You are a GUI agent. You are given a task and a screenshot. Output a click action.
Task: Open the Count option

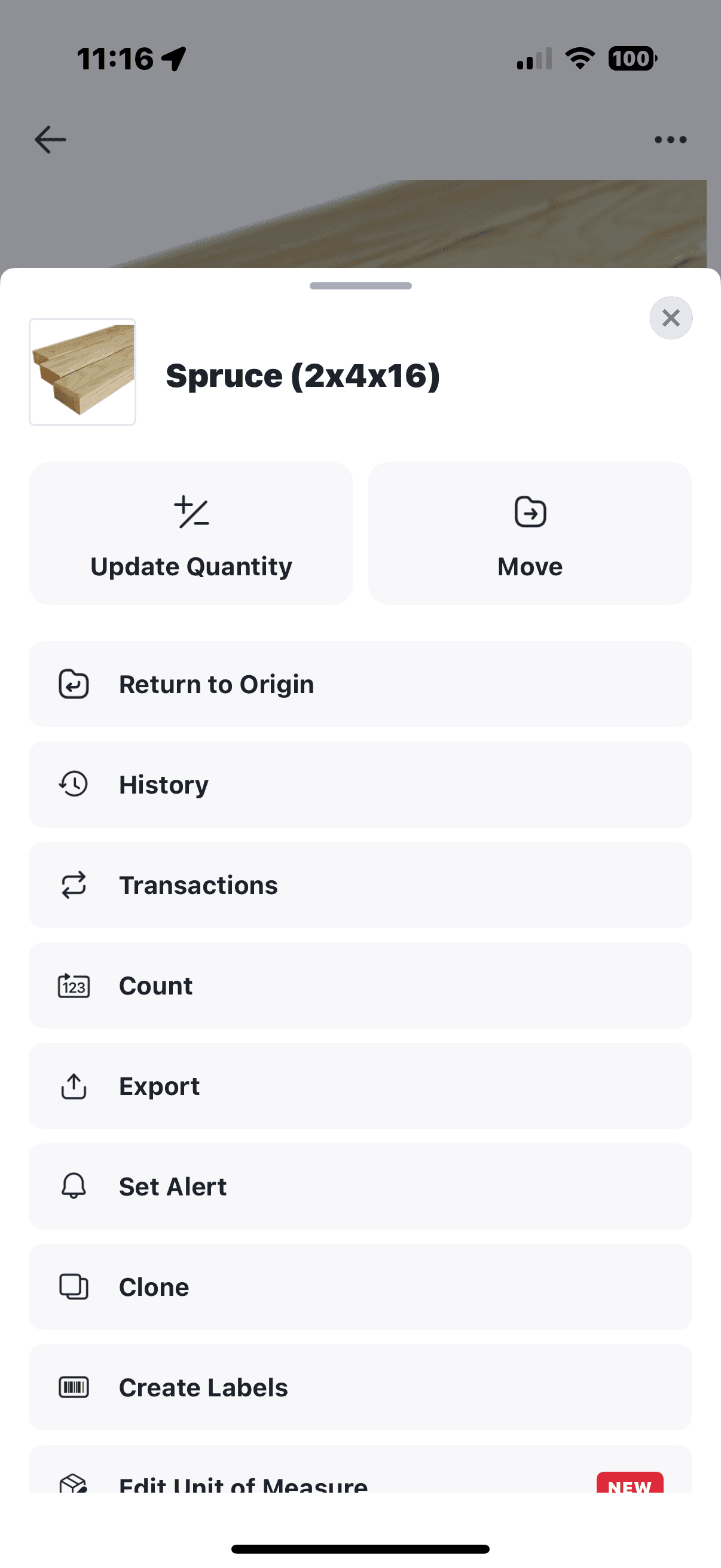360,986
